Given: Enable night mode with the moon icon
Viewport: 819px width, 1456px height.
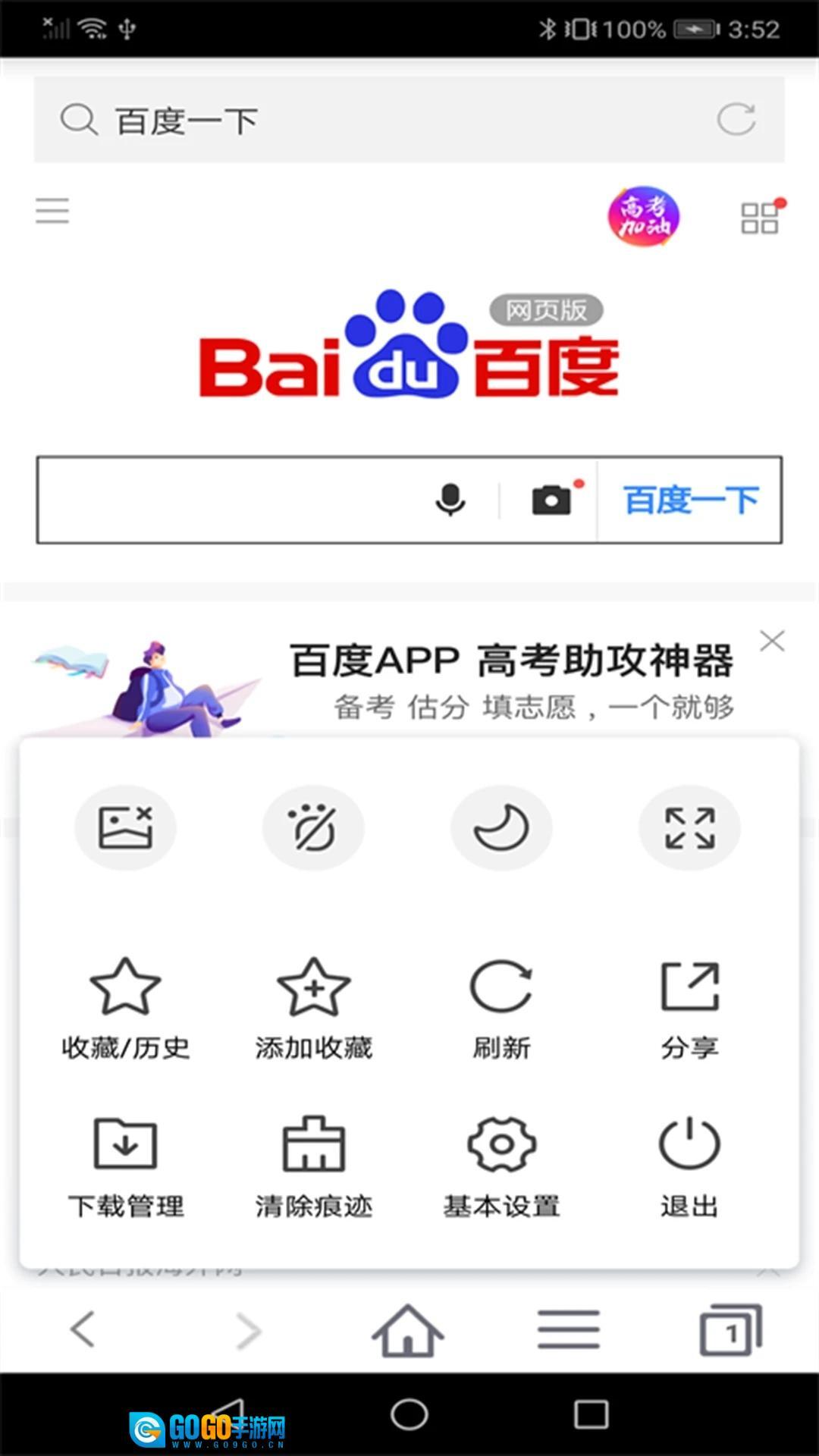Looking at the screenshot, I should 501,827.
